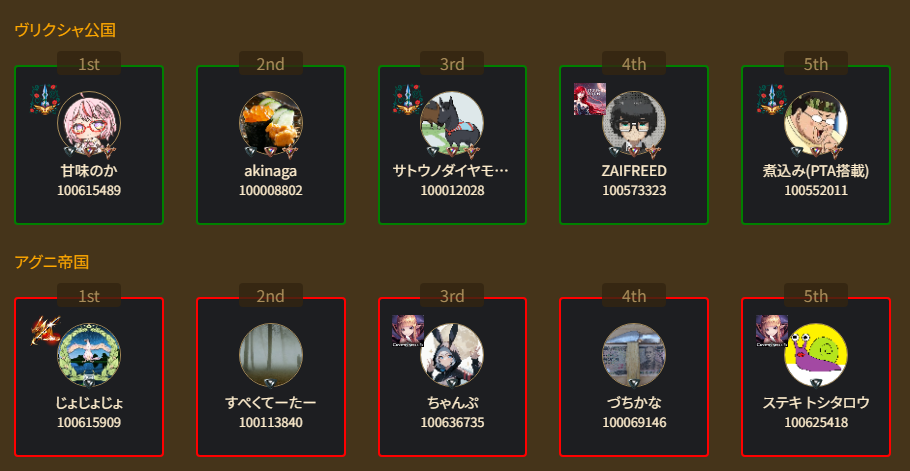View すぺくてーたー's 2nd place card

click(271, 377)
